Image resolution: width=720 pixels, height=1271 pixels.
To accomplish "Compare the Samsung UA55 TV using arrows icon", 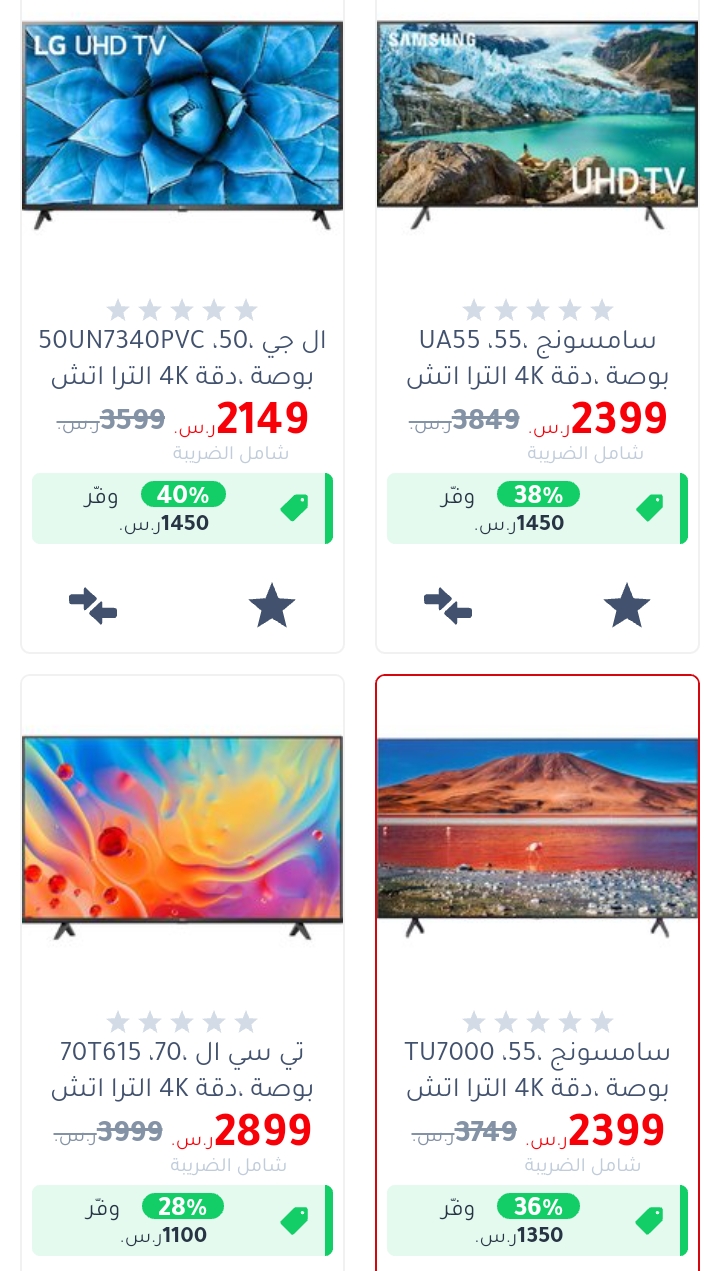I will [x=448, y=606].
